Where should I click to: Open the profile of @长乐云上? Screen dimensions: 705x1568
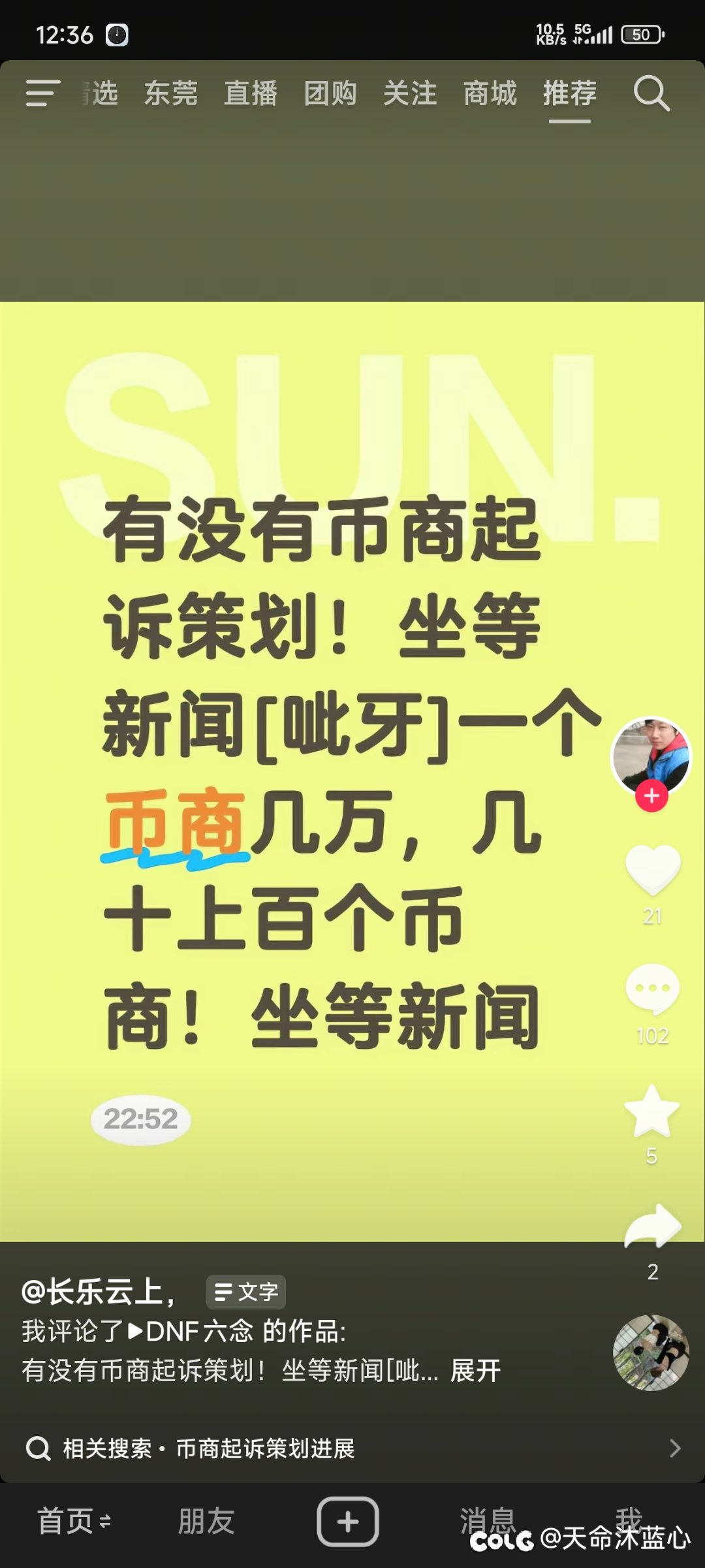pos(98,1292)
